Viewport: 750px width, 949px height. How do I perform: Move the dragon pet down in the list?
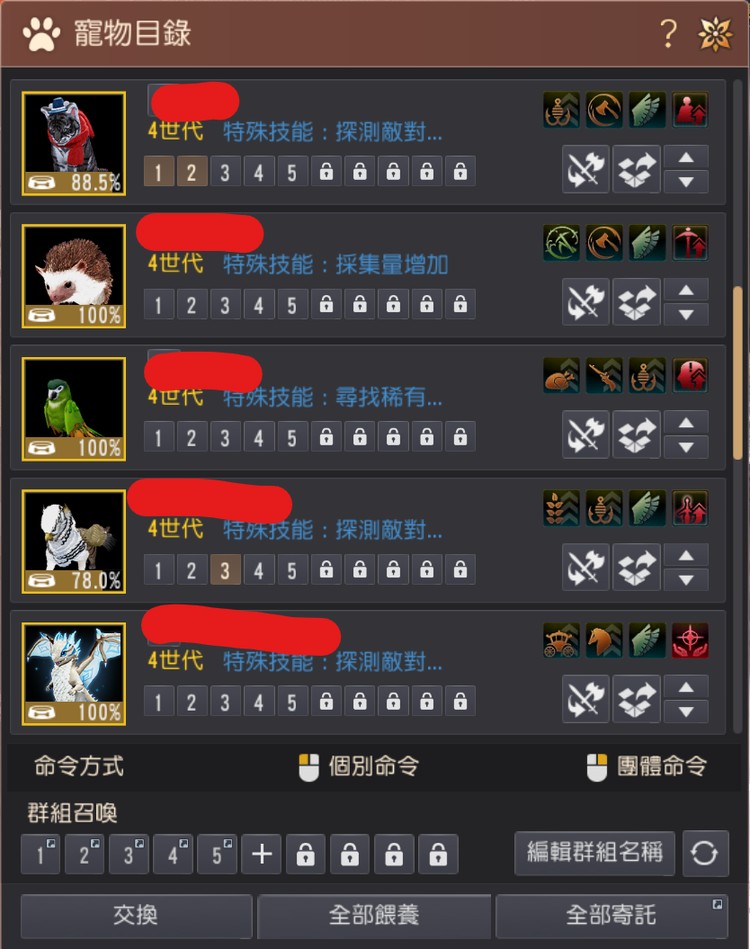686,711
